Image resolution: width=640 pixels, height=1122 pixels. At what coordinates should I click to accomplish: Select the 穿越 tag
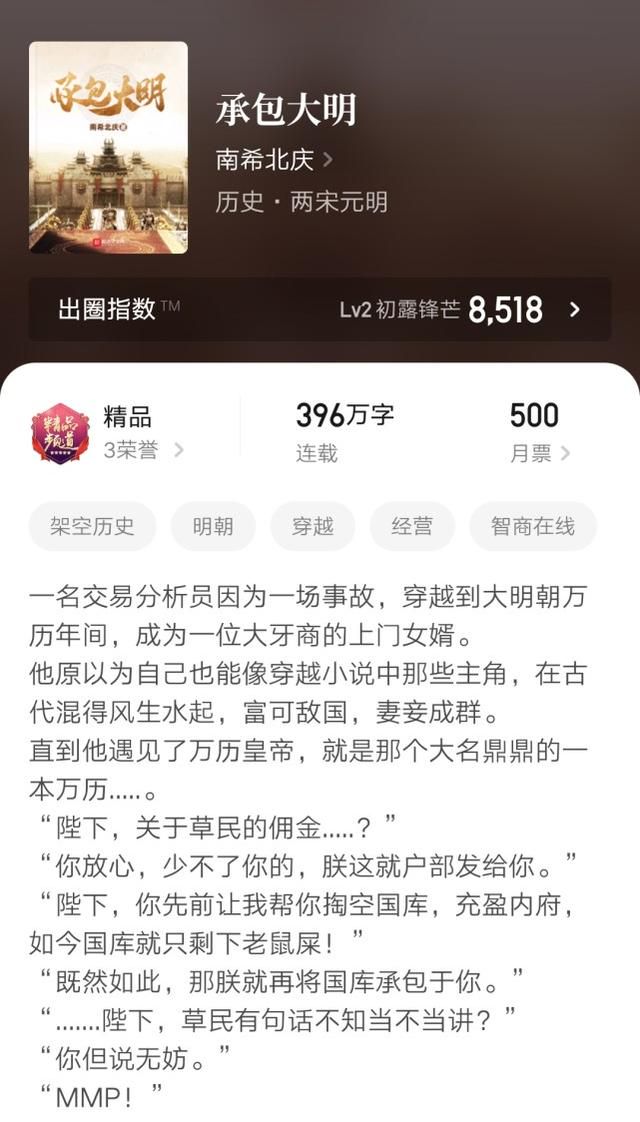(312, 527)
